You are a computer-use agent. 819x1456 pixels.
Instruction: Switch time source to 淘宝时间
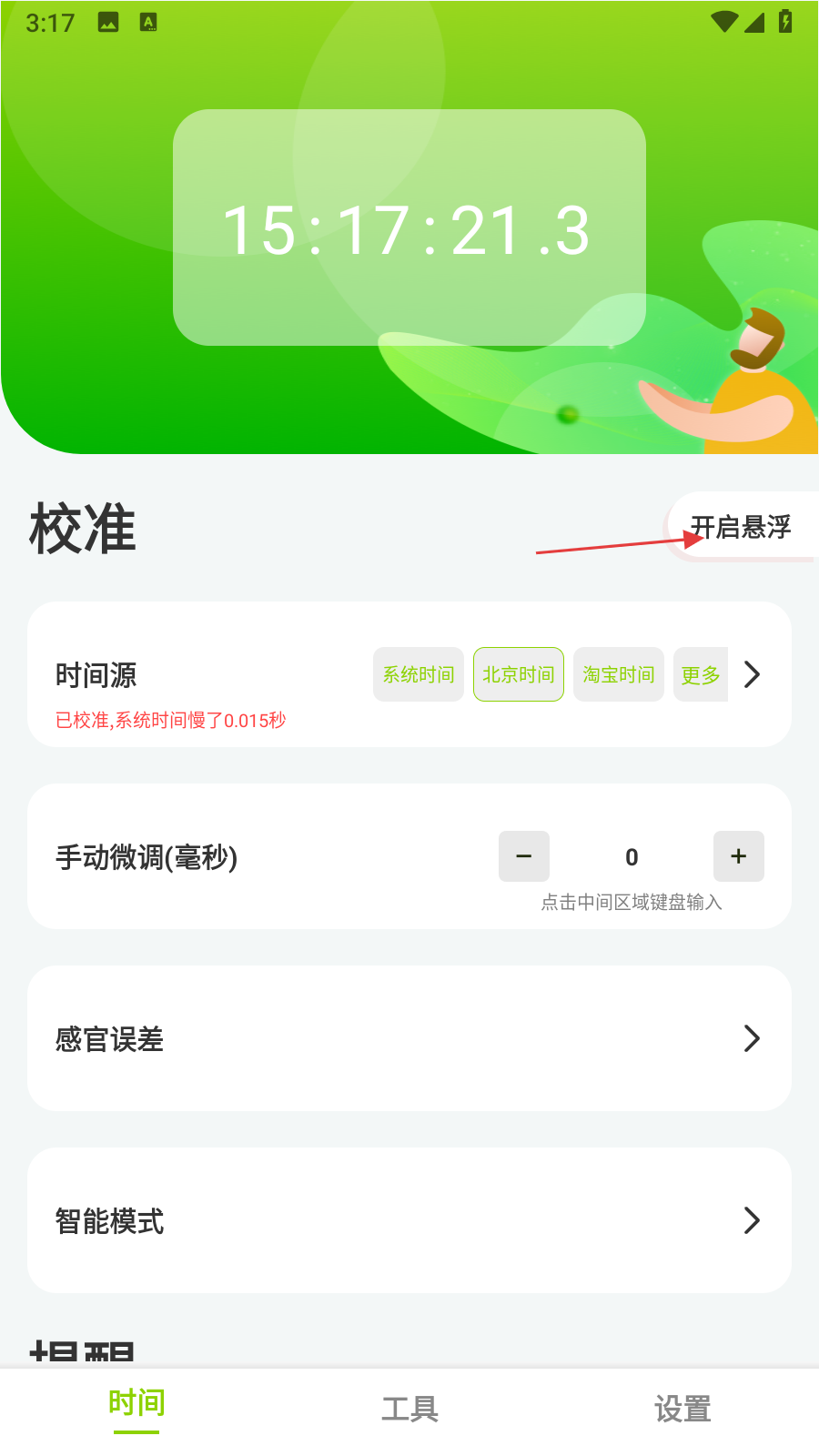click(x=619, y=674)
